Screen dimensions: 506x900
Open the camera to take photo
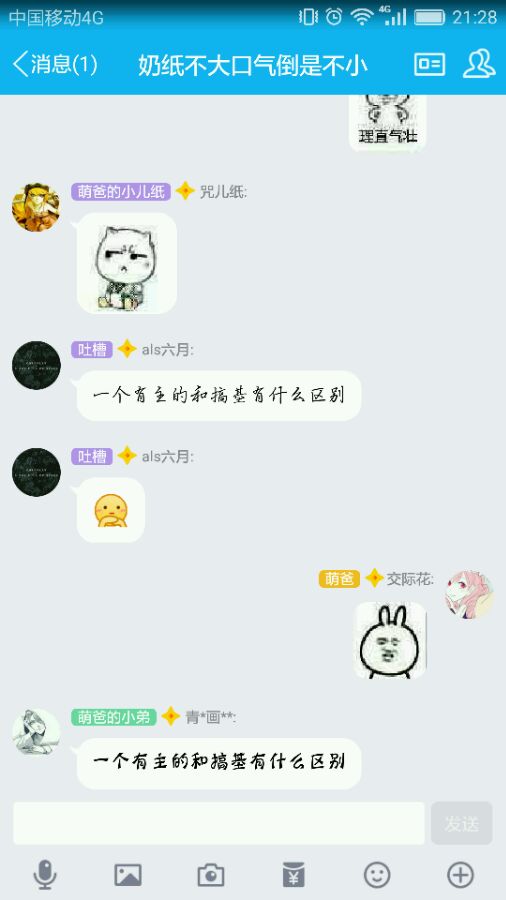(x=211, y=875)
